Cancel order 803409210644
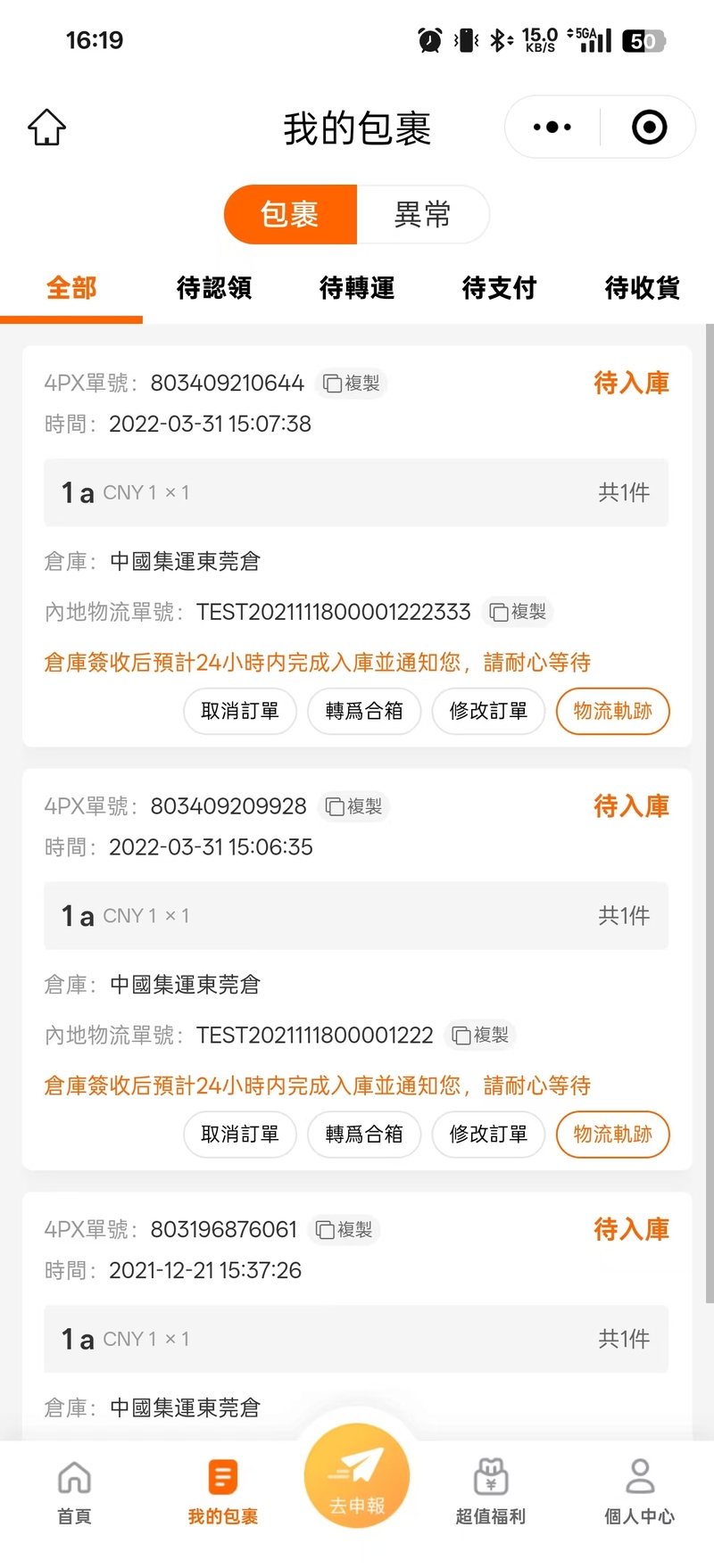 coord(240,711)
